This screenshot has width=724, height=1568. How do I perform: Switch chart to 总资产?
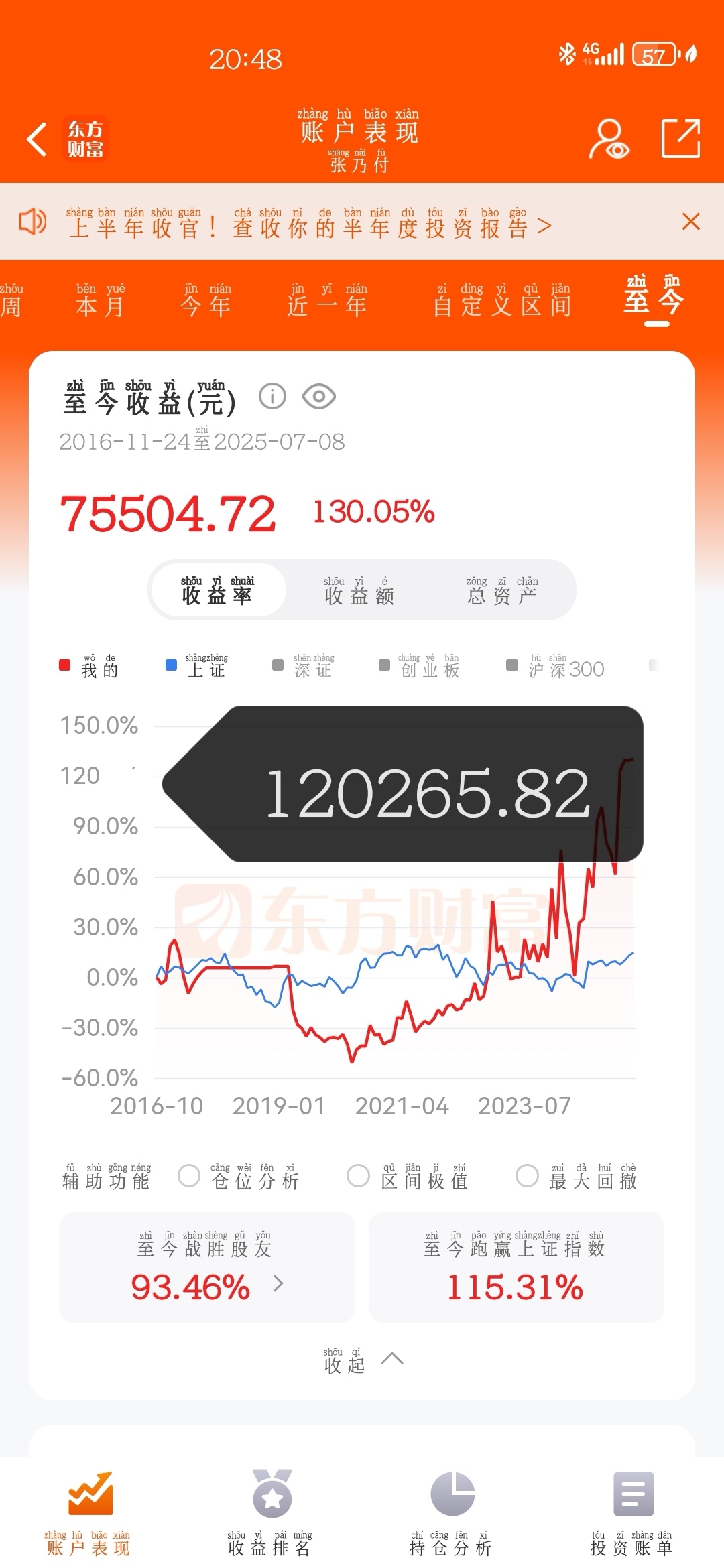click(502, 590)
